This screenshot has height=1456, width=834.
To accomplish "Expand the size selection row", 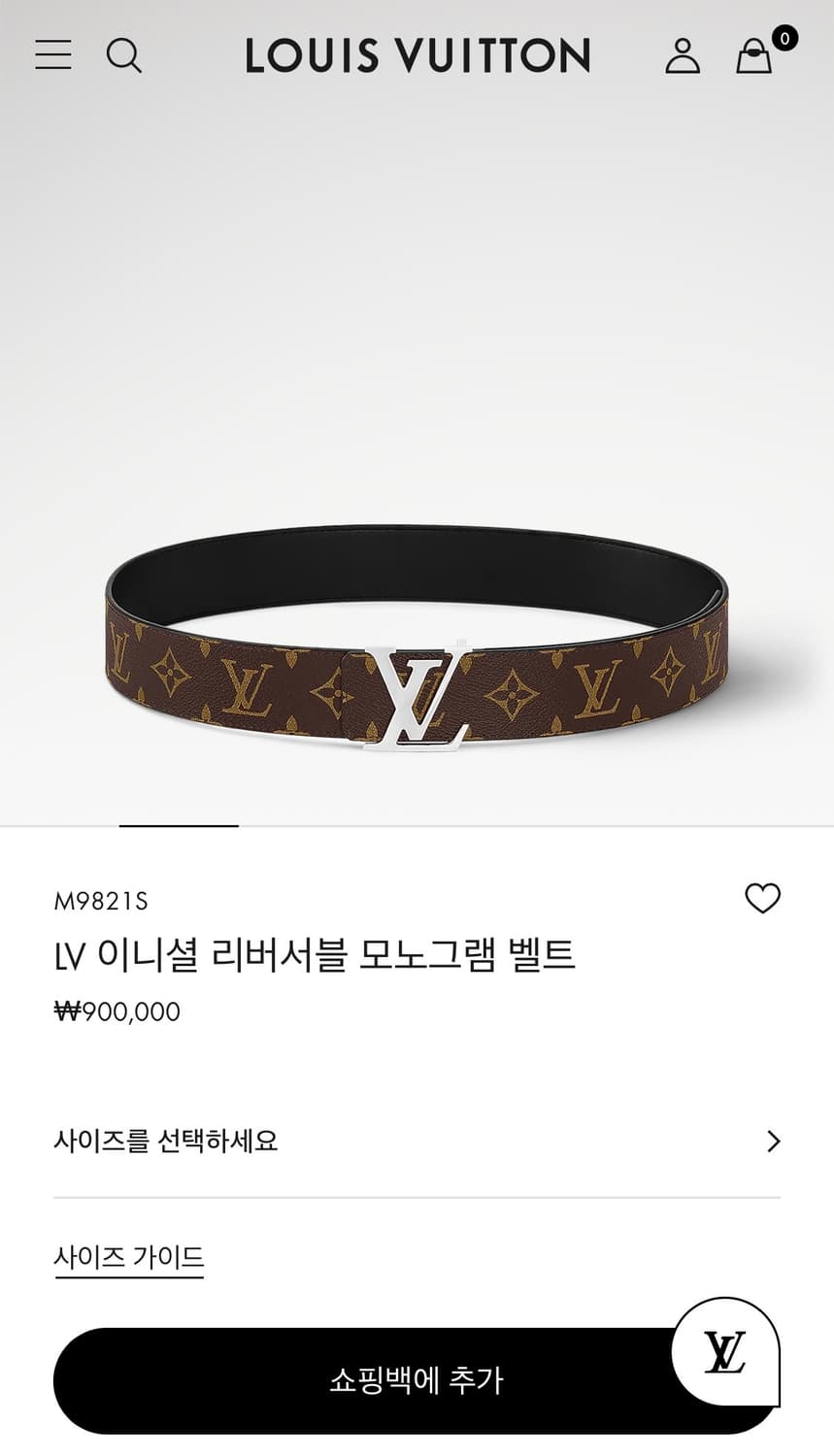I will 417,1142.
